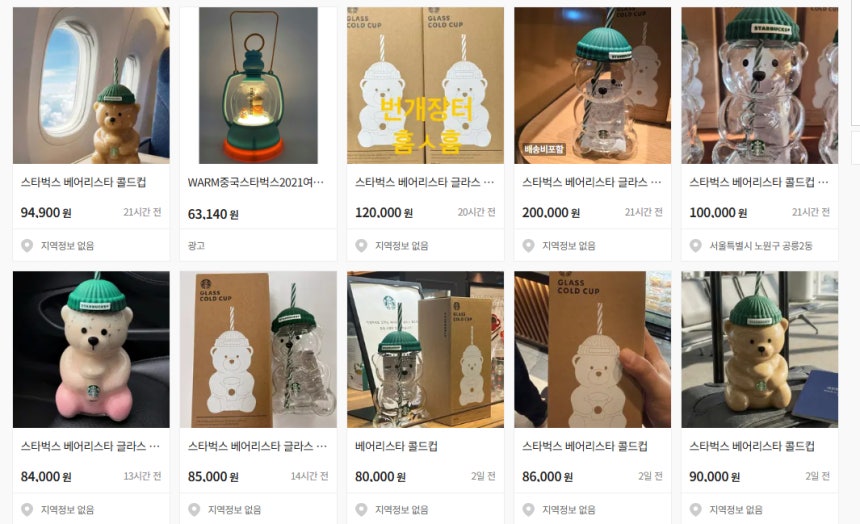
Task: View the 90,000원 Bearista cold cup listing
Action: [759, 350]
